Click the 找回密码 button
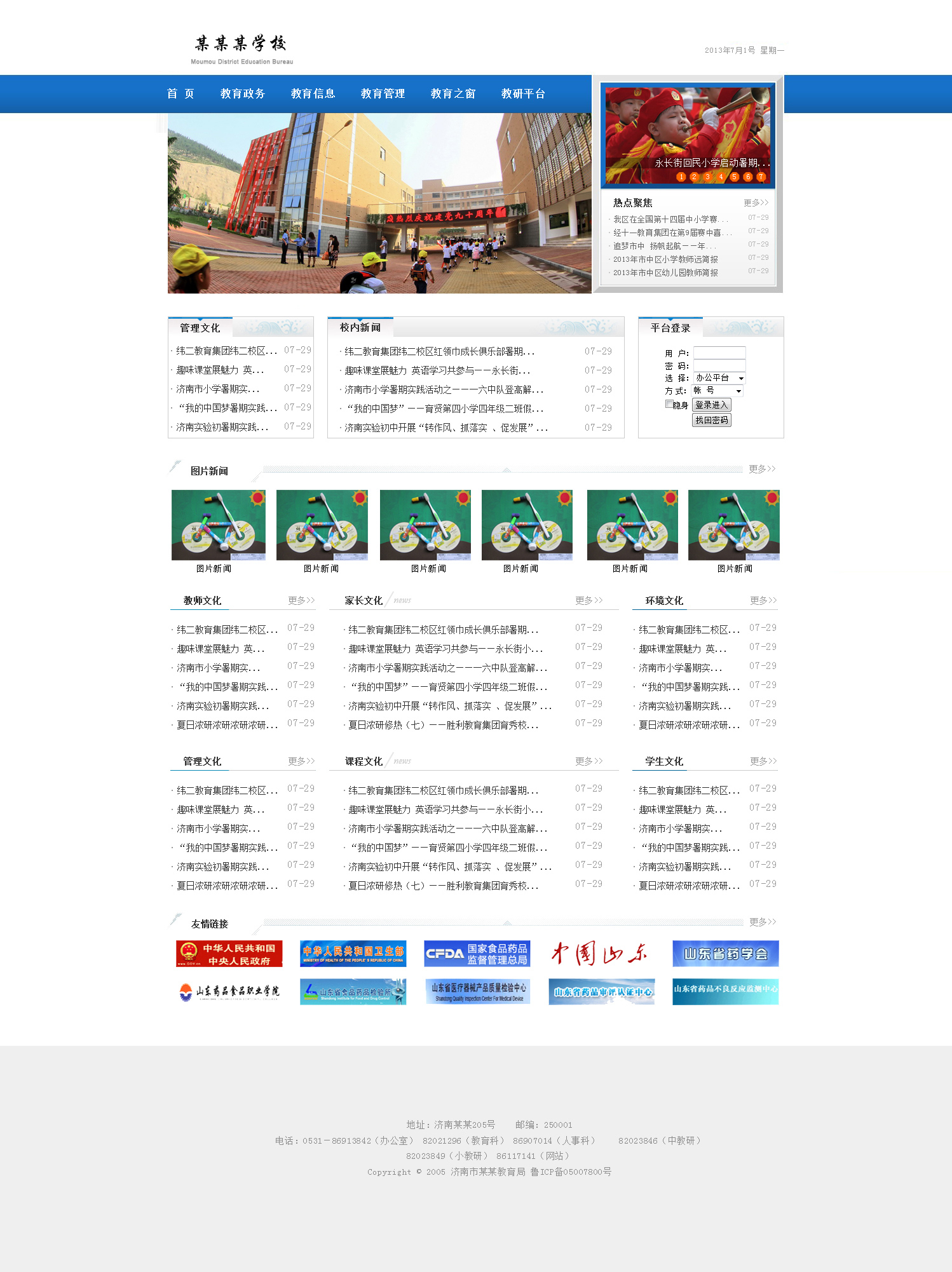Viewport: 952px width, 1272px height. 711,420
